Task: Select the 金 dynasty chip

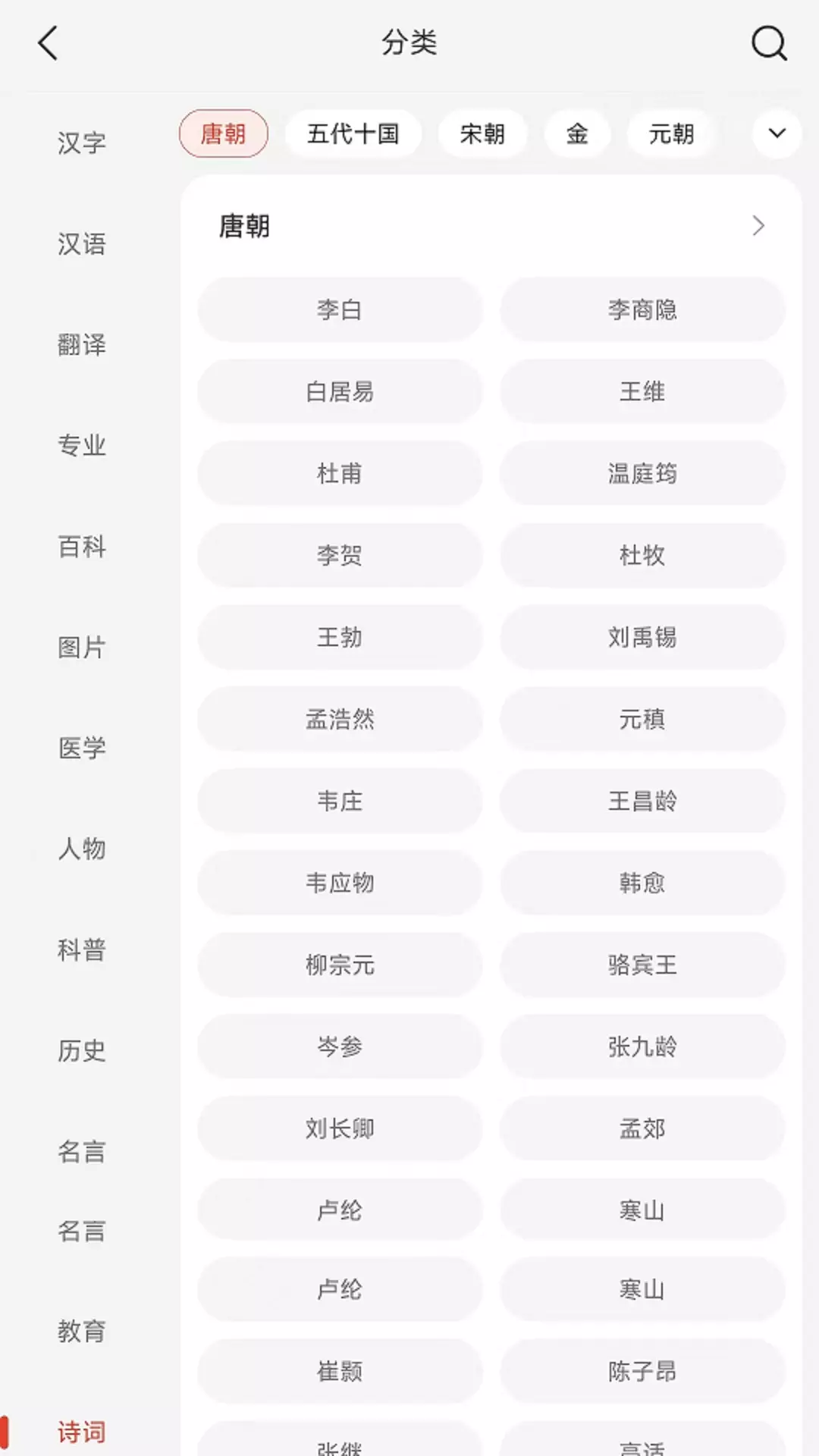Action: (x=577, y=133)
